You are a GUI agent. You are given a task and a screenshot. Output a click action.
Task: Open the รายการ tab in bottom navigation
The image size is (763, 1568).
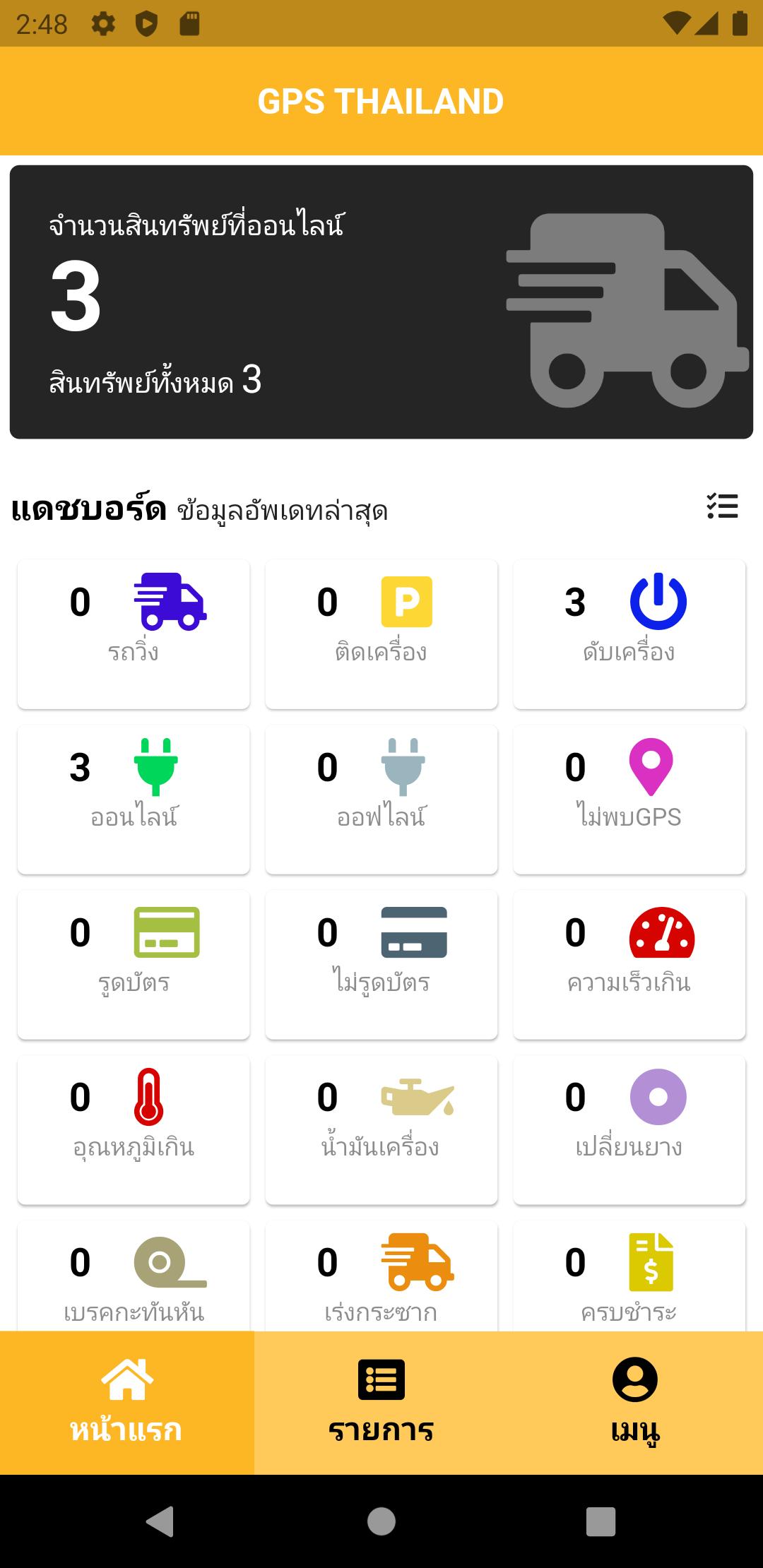click(x=381, y=1406)
